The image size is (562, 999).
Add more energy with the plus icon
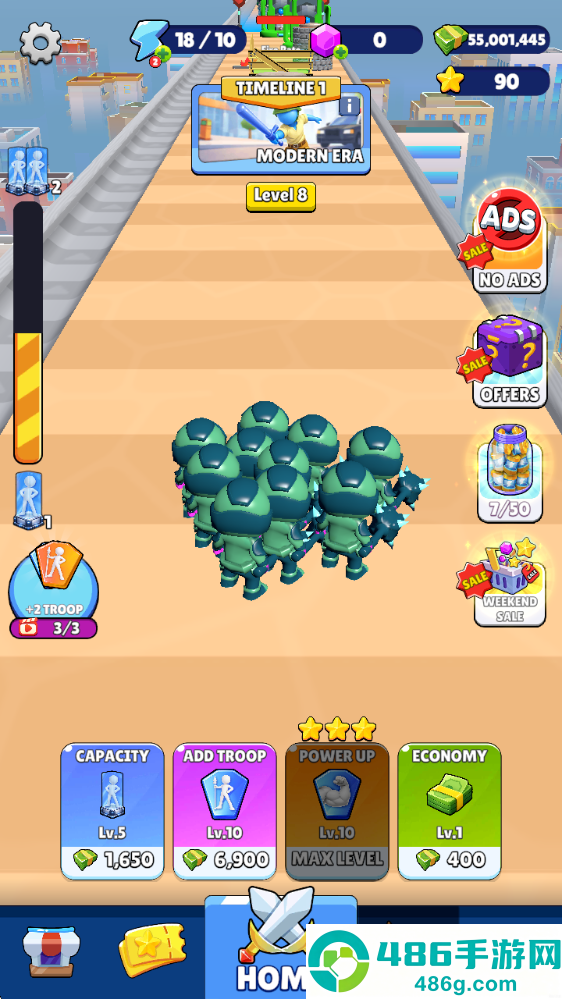[163, 54]
